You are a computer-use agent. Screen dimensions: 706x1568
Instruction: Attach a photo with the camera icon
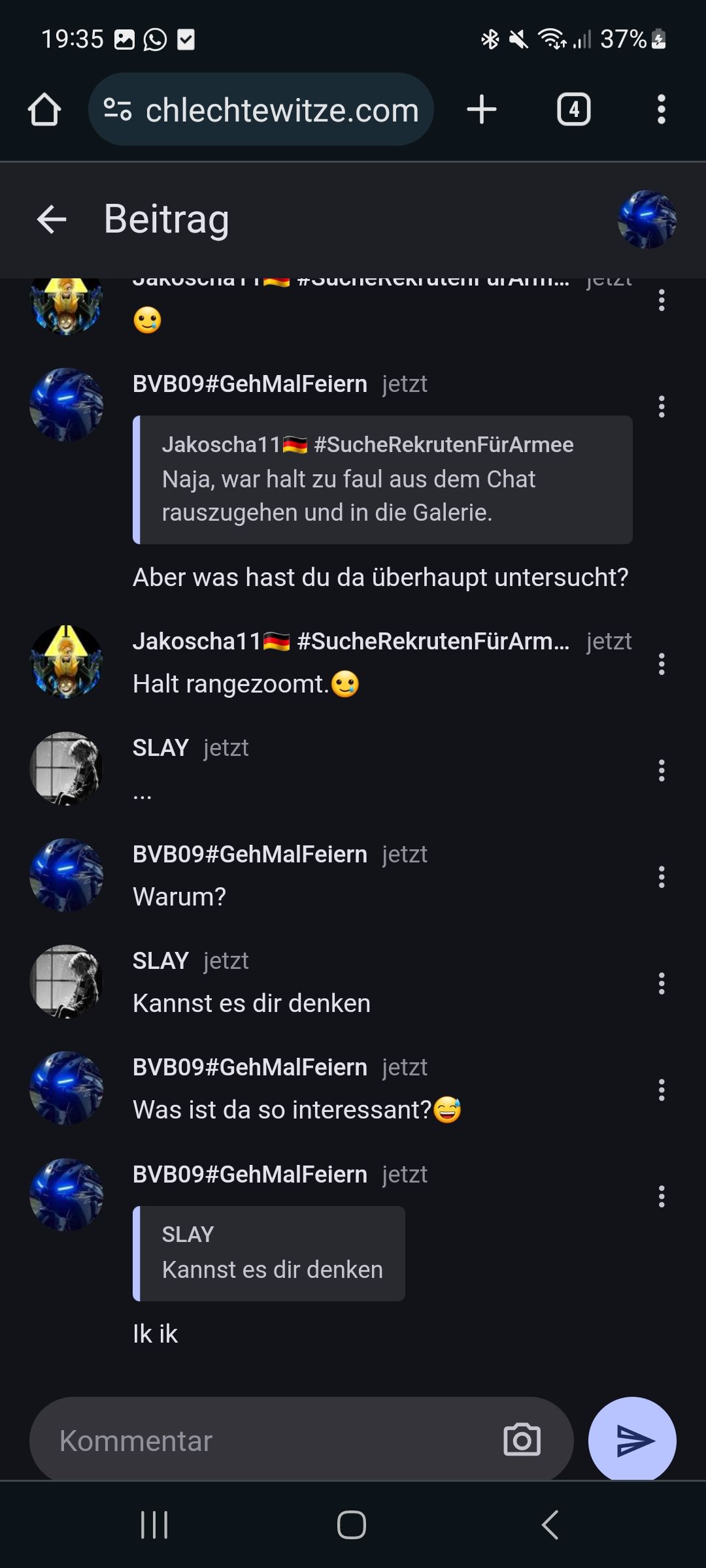pyautogui.click(x=522, y=1440)
